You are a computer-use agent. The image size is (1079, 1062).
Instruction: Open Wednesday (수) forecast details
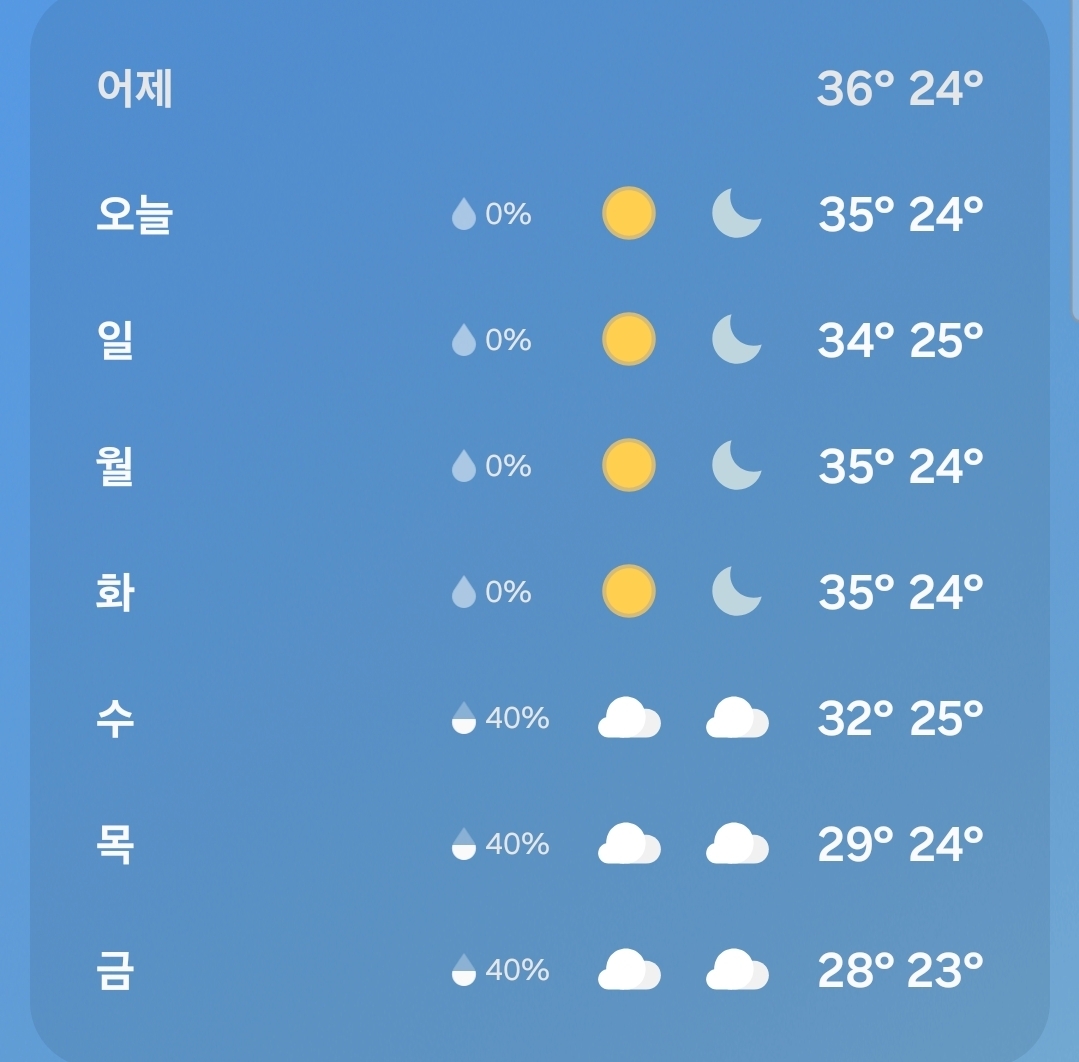[540, 717]
